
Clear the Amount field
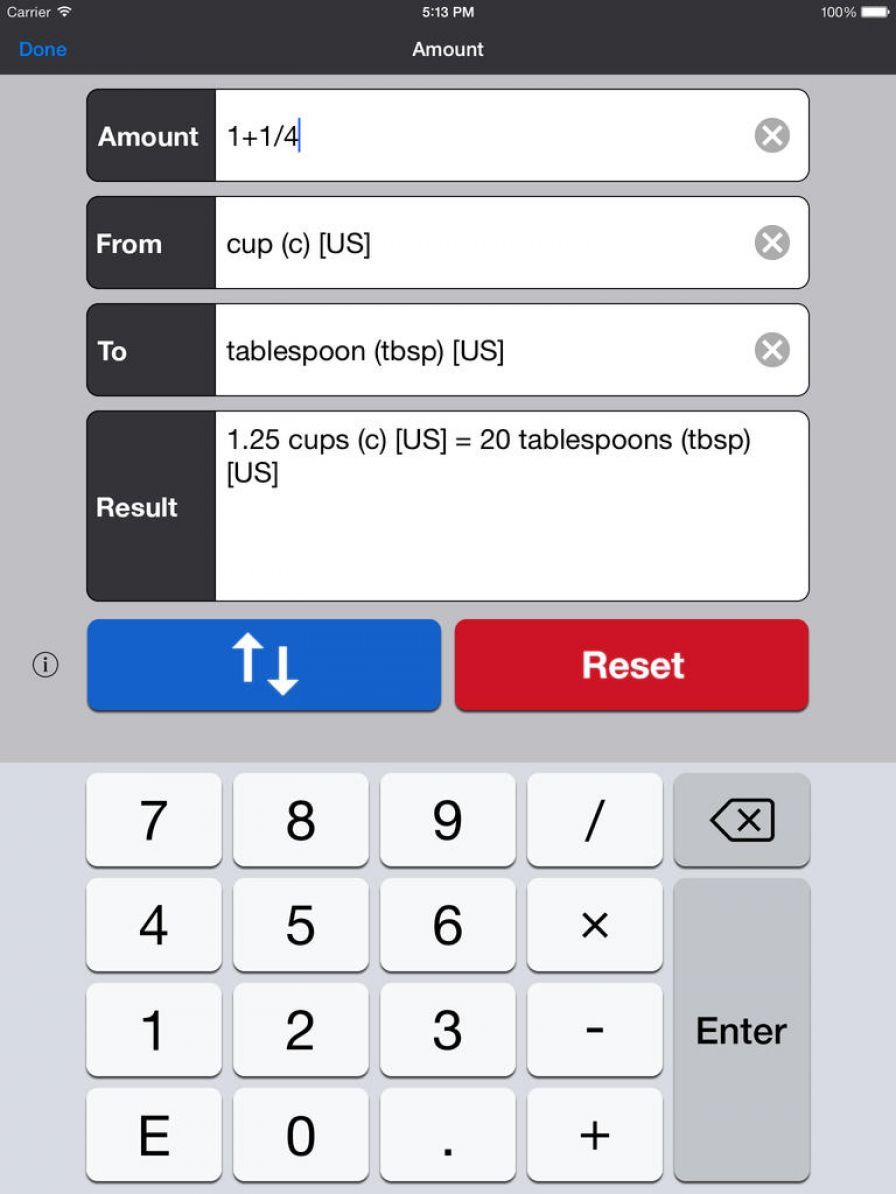771,135
